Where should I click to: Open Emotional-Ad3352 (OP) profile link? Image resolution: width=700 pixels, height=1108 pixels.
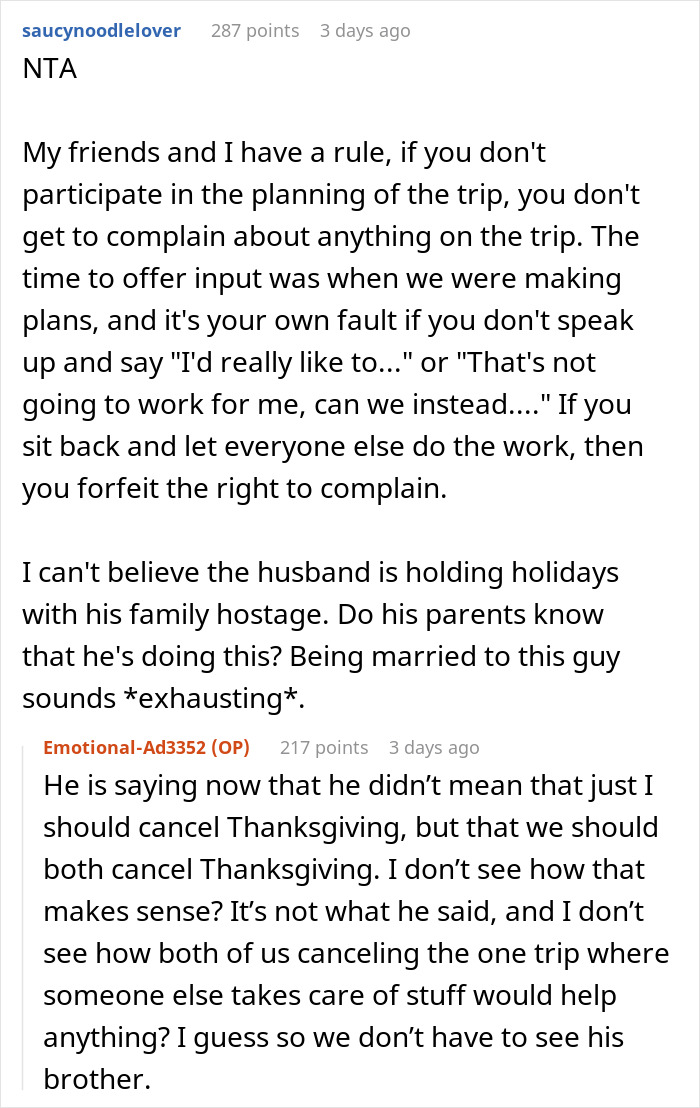point(146,748)
